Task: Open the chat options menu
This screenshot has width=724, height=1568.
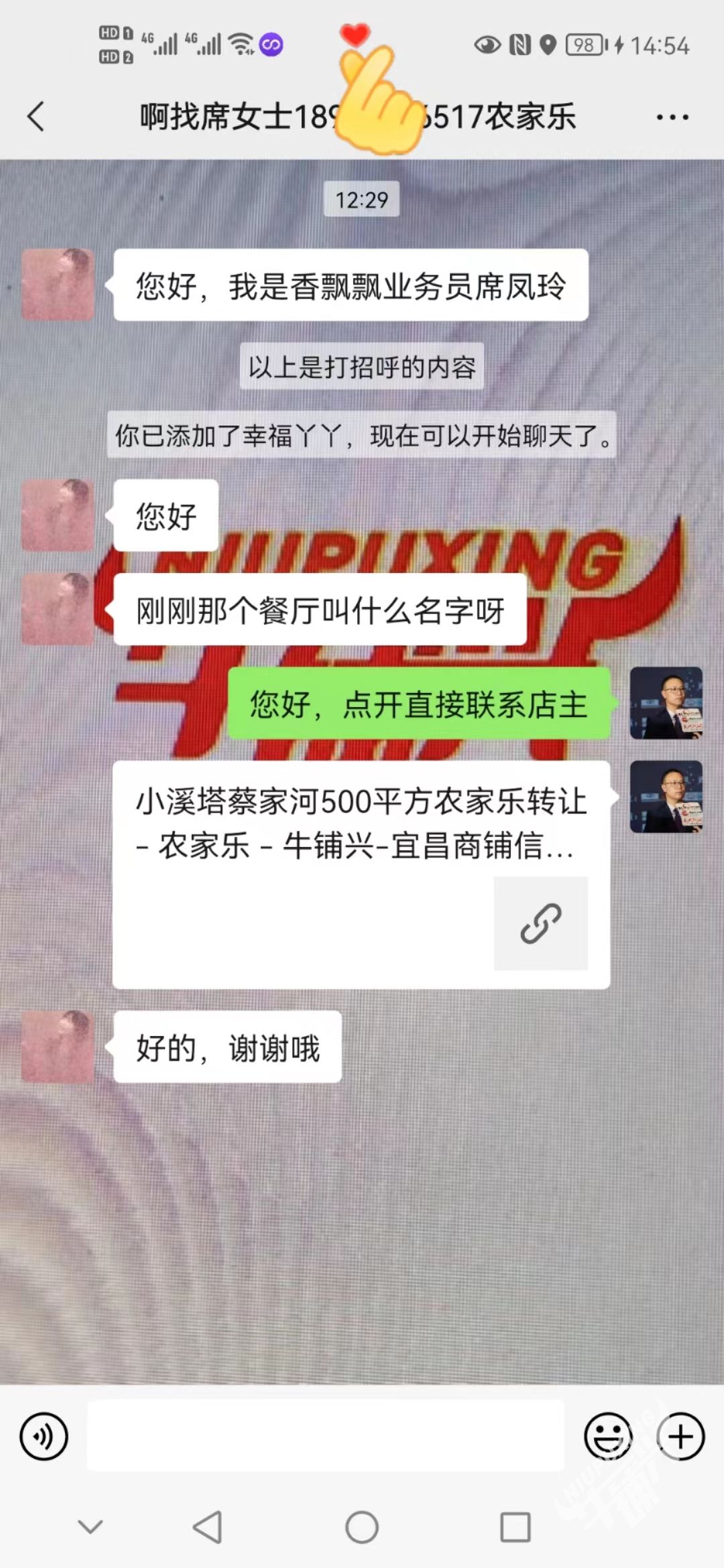Action: [x=672, y=117]
